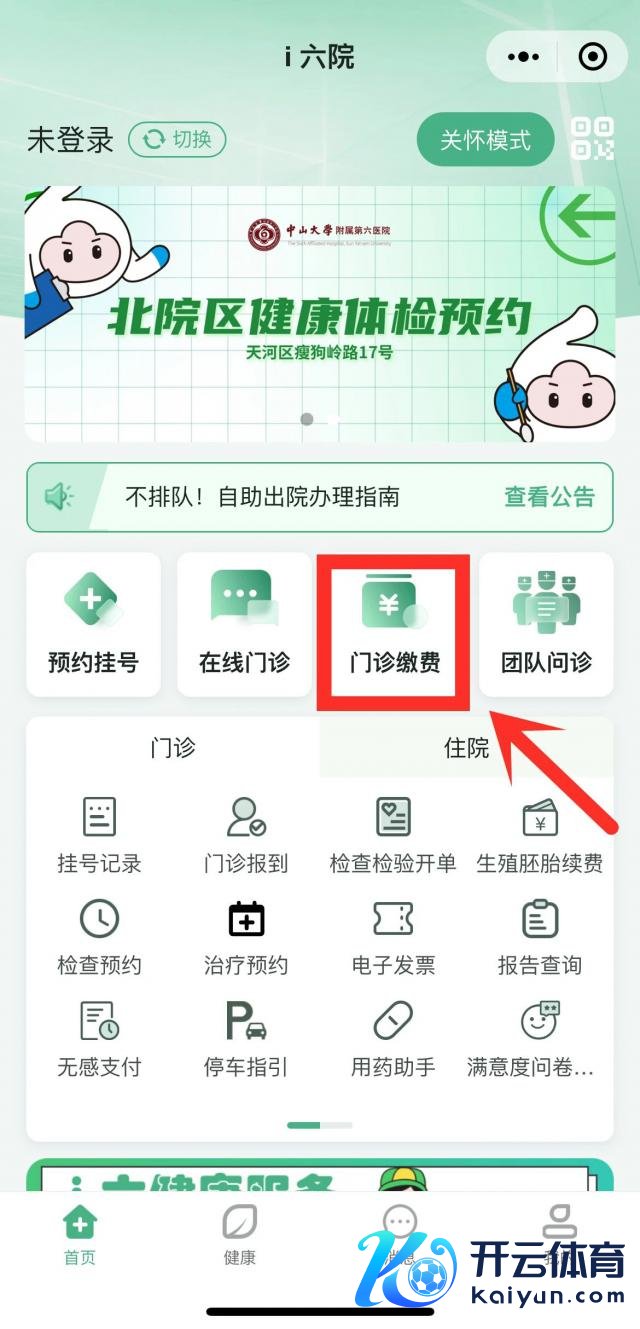Tap 查看公告 to view announcements
This screenshot has height=1329, width=640.
(549, 496)
